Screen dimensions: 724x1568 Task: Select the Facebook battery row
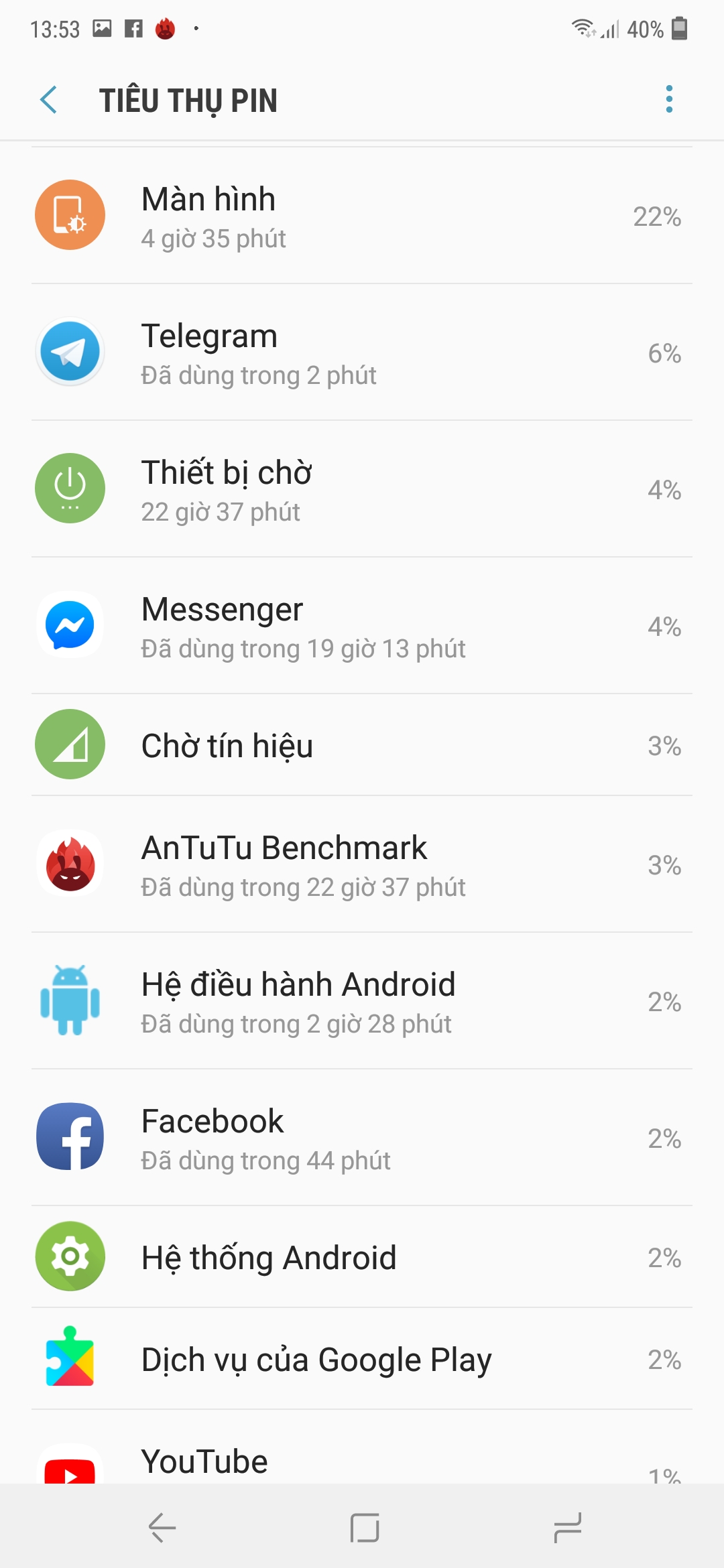(362, 1138)
